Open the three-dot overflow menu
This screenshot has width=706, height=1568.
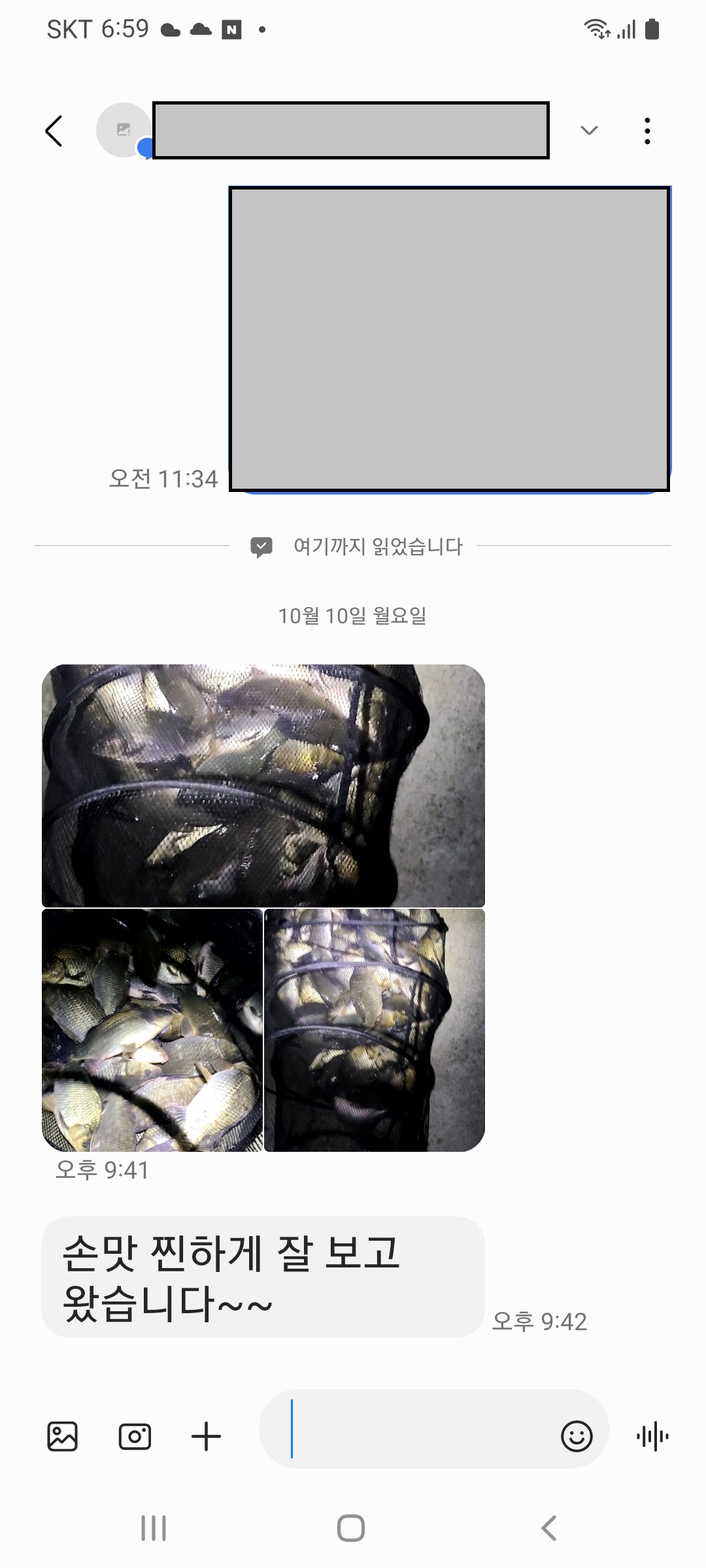647,131
